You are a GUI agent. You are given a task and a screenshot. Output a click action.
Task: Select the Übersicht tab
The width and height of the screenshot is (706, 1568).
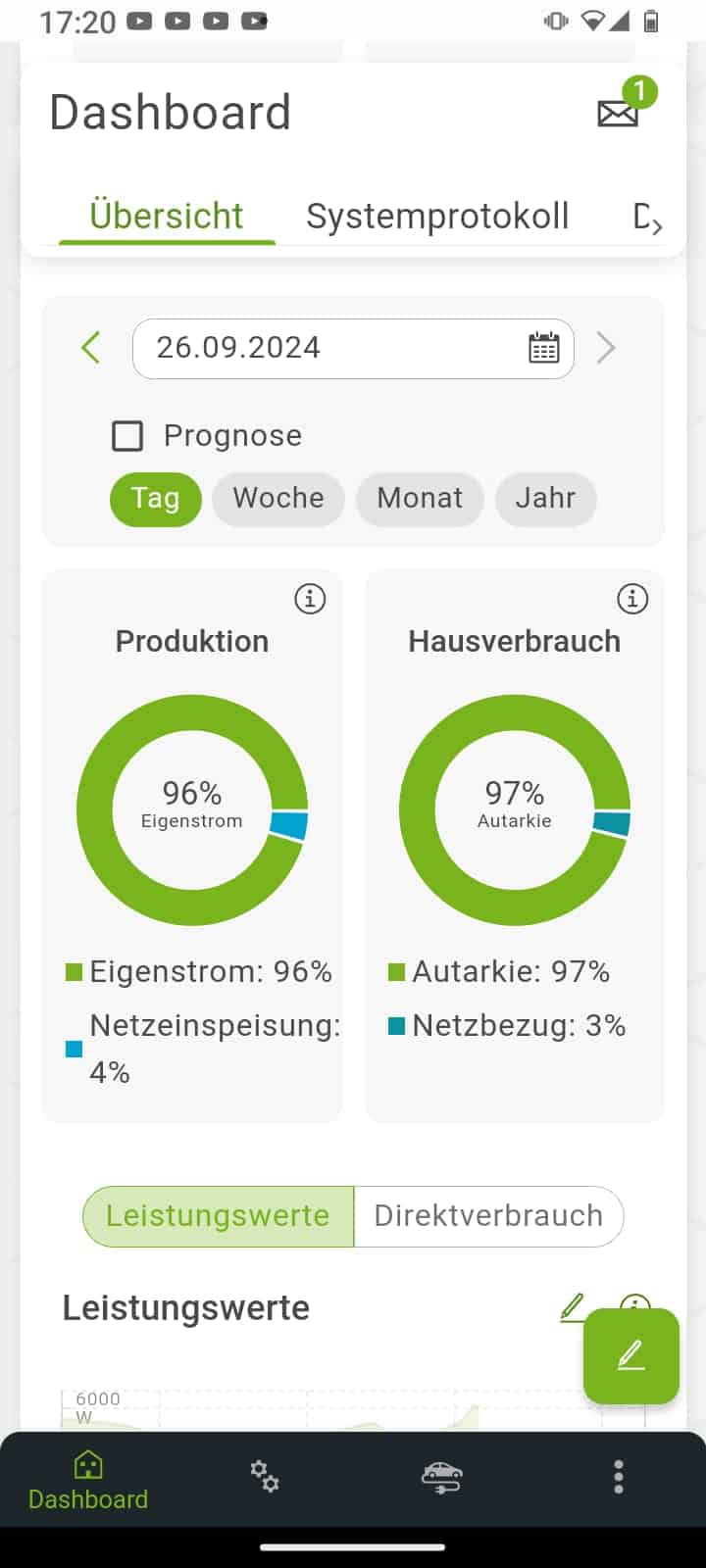[166, 216]
